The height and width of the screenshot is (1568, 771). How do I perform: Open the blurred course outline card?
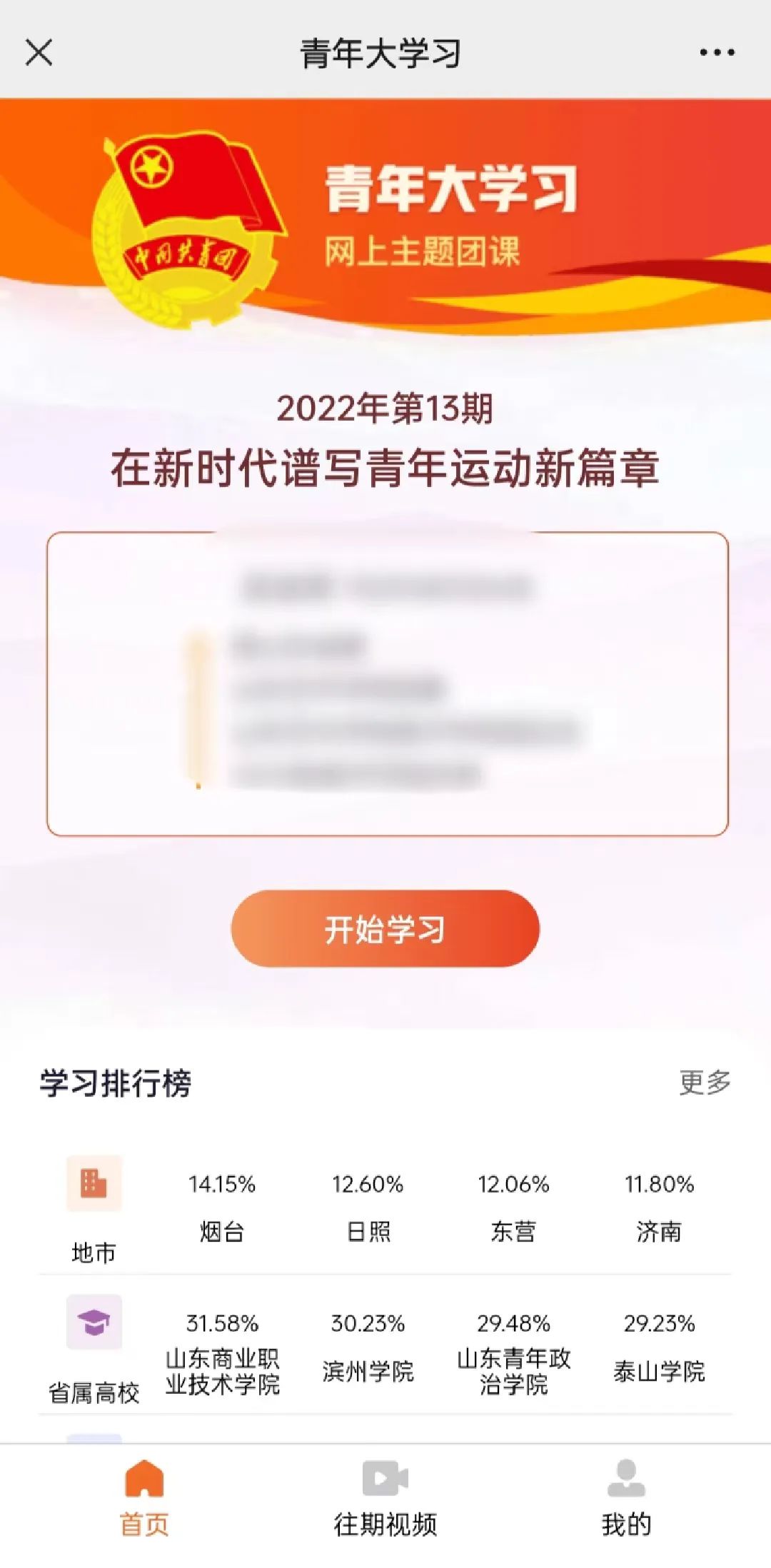point(387,683)
